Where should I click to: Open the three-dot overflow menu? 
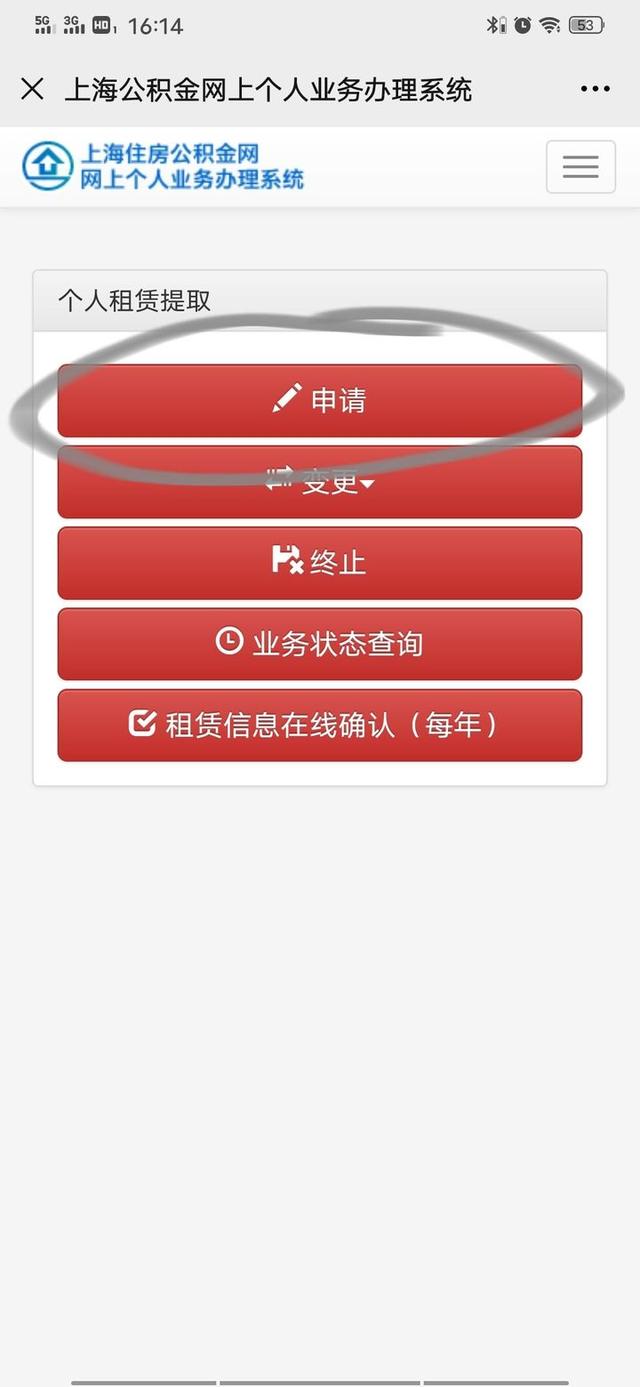[595, 89]
